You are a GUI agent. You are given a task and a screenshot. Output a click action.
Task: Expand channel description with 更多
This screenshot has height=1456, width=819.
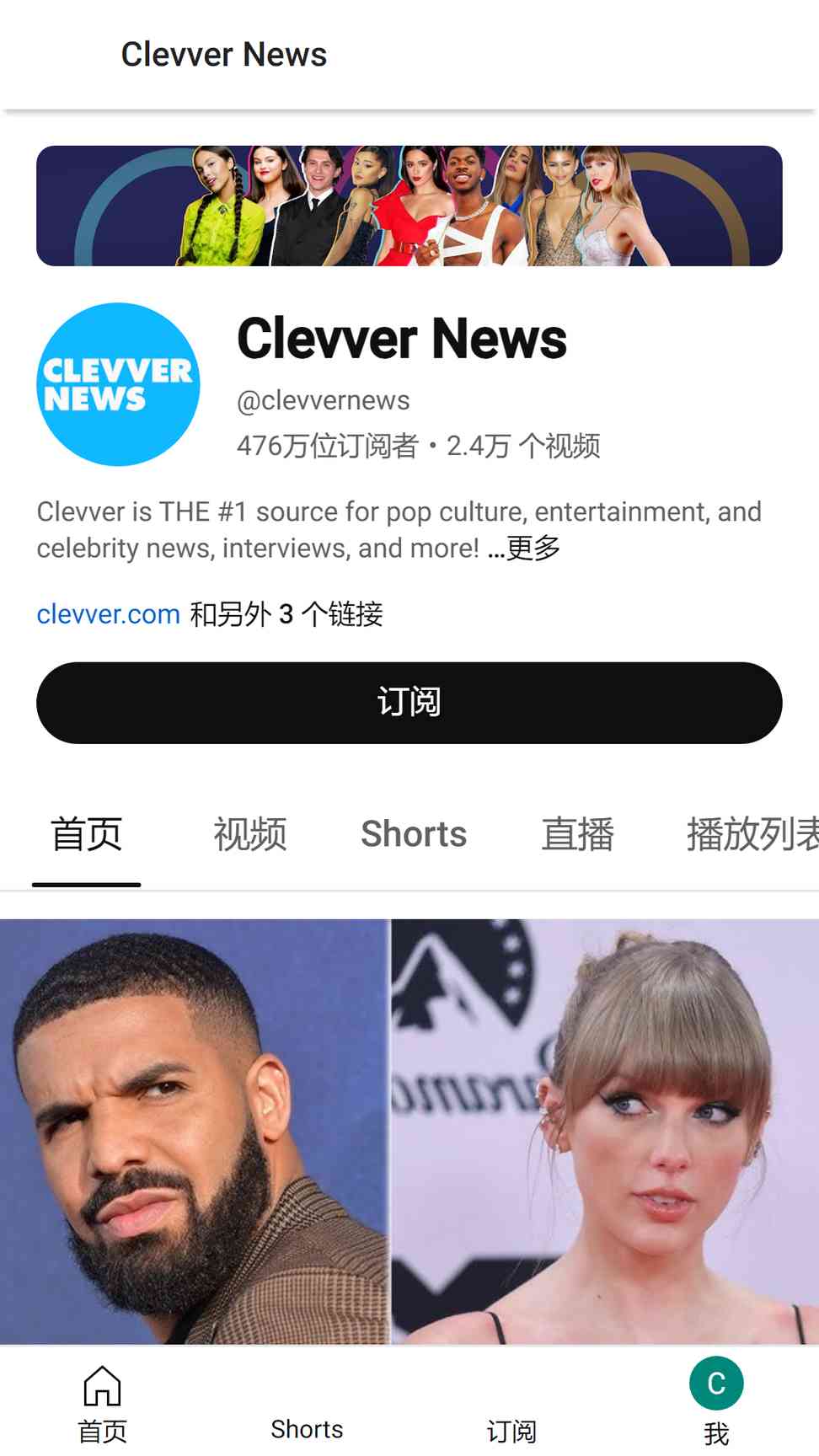pos(524,549)
